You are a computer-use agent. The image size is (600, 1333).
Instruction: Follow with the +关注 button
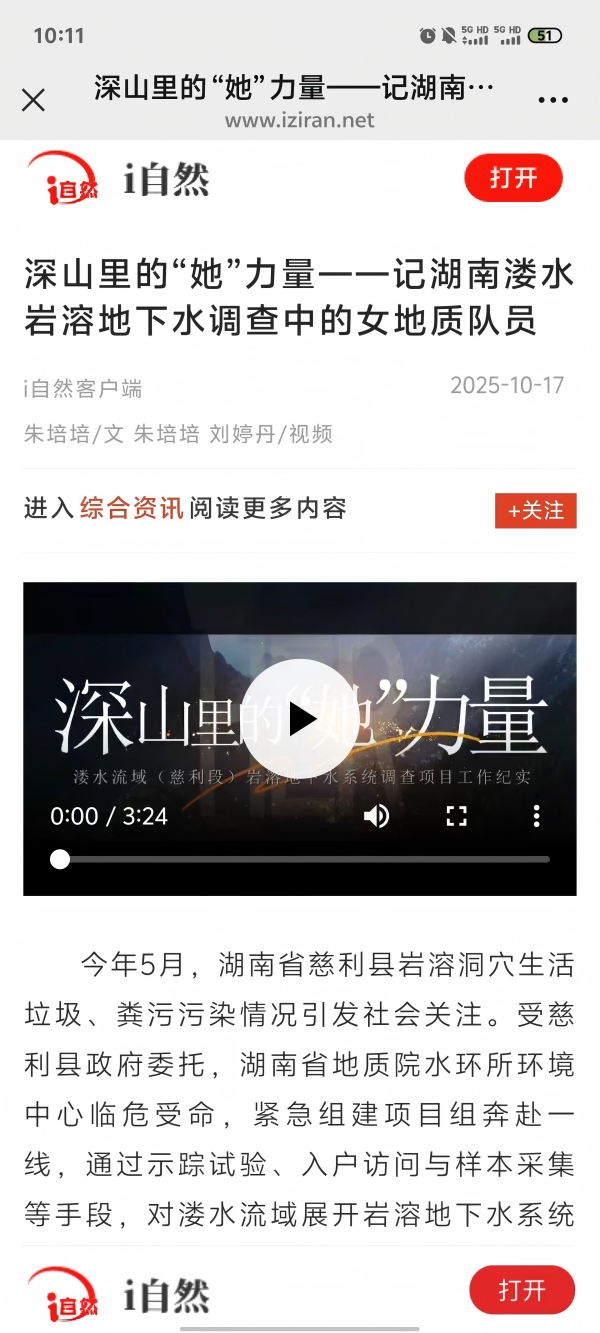click(535, 510)
